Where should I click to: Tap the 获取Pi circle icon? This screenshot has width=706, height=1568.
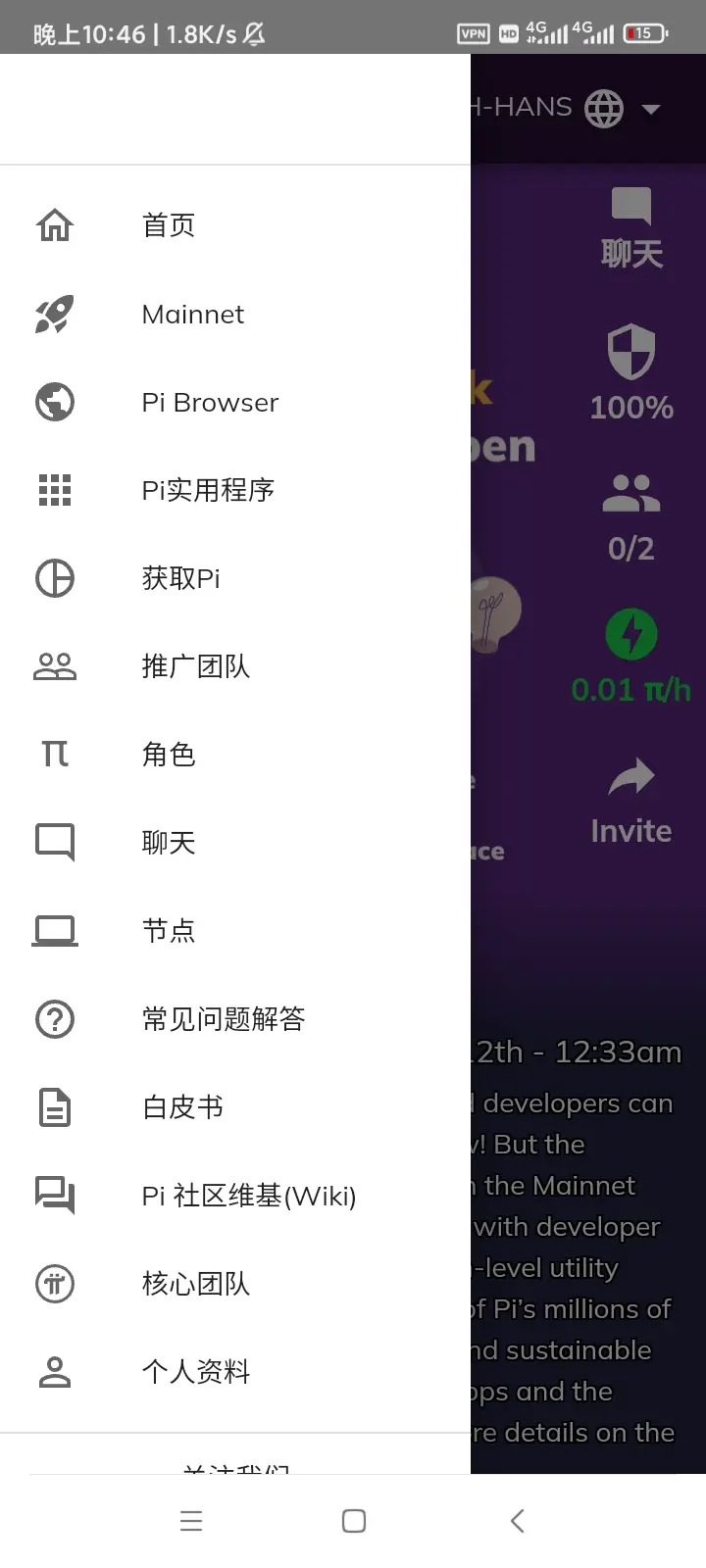(55, 578)
